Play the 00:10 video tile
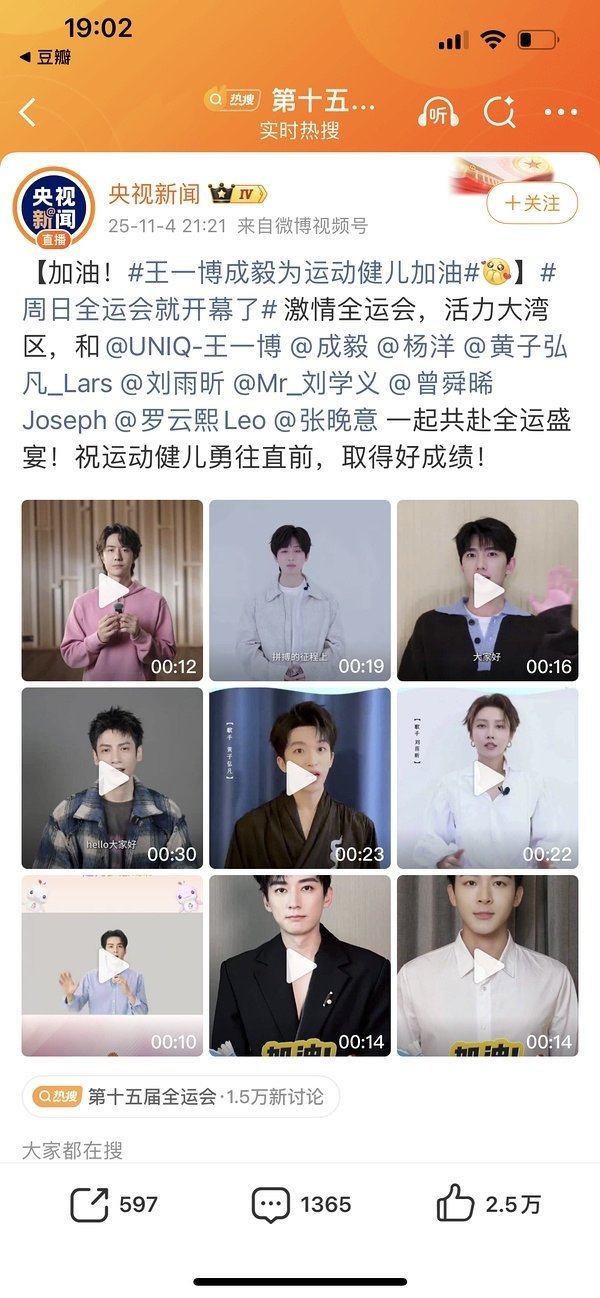 pyautogui.click(x=112, y=965)
